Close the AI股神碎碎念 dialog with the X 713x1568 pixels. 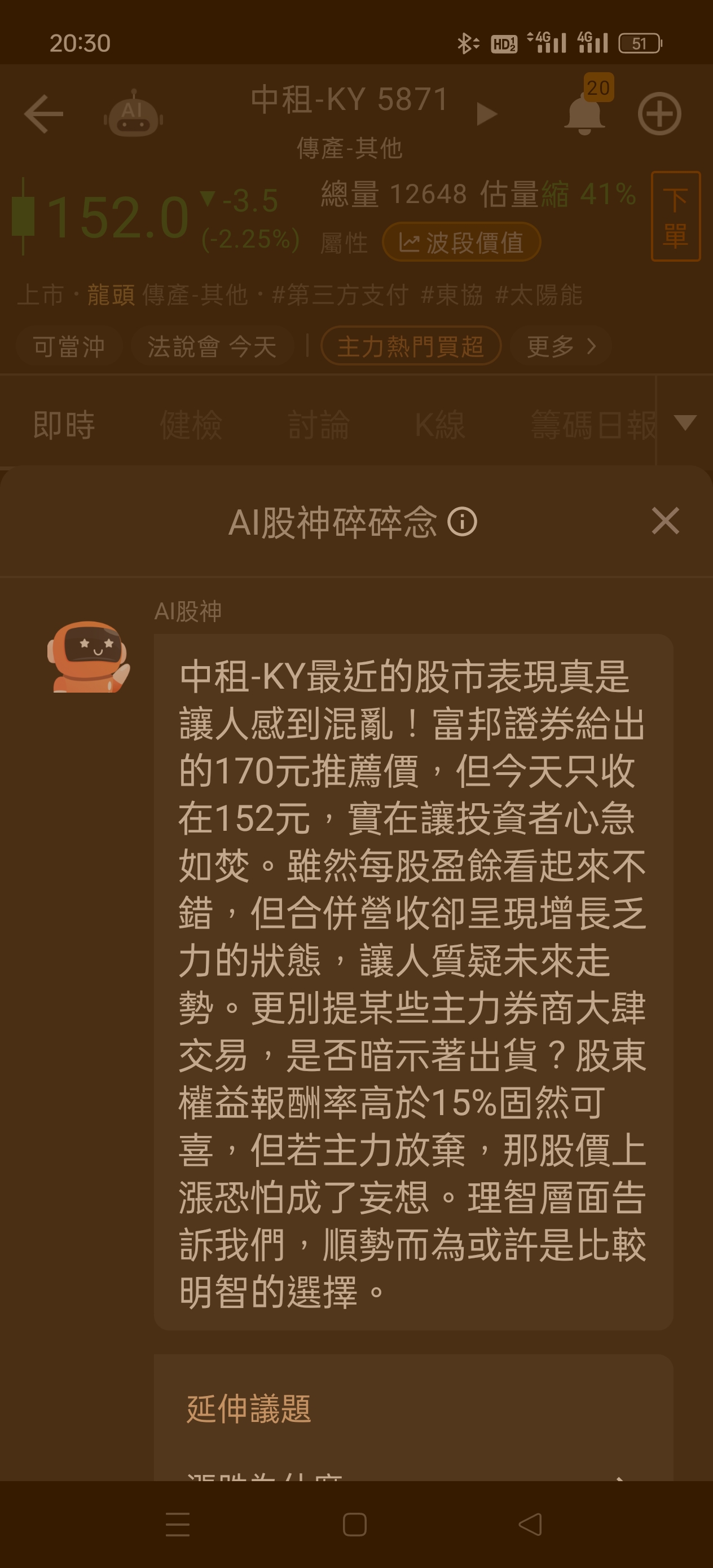pyautogui.click(x=666, y=521)
